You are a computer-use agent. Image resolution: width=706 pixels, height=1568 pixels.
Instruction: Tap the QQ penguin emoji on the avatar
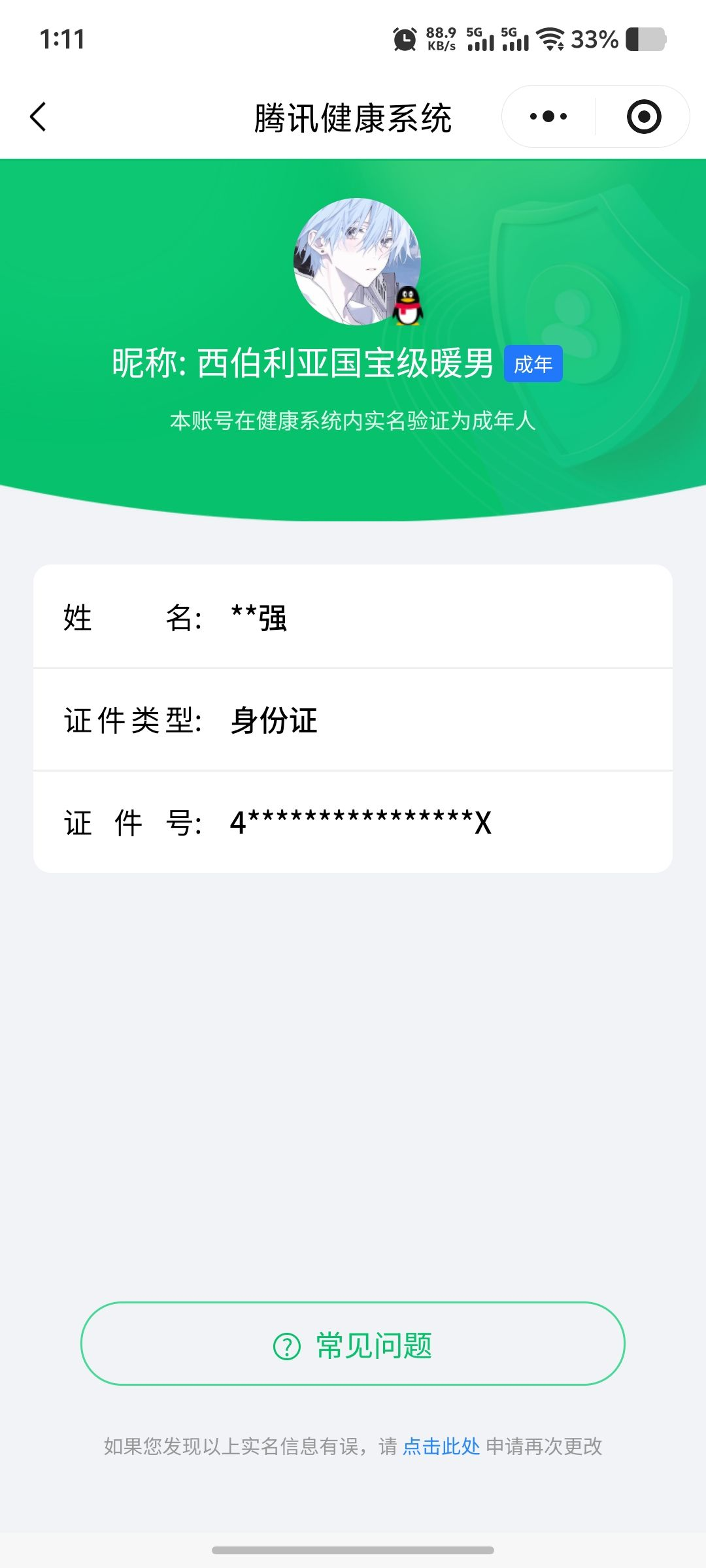(x=409, y=306)
